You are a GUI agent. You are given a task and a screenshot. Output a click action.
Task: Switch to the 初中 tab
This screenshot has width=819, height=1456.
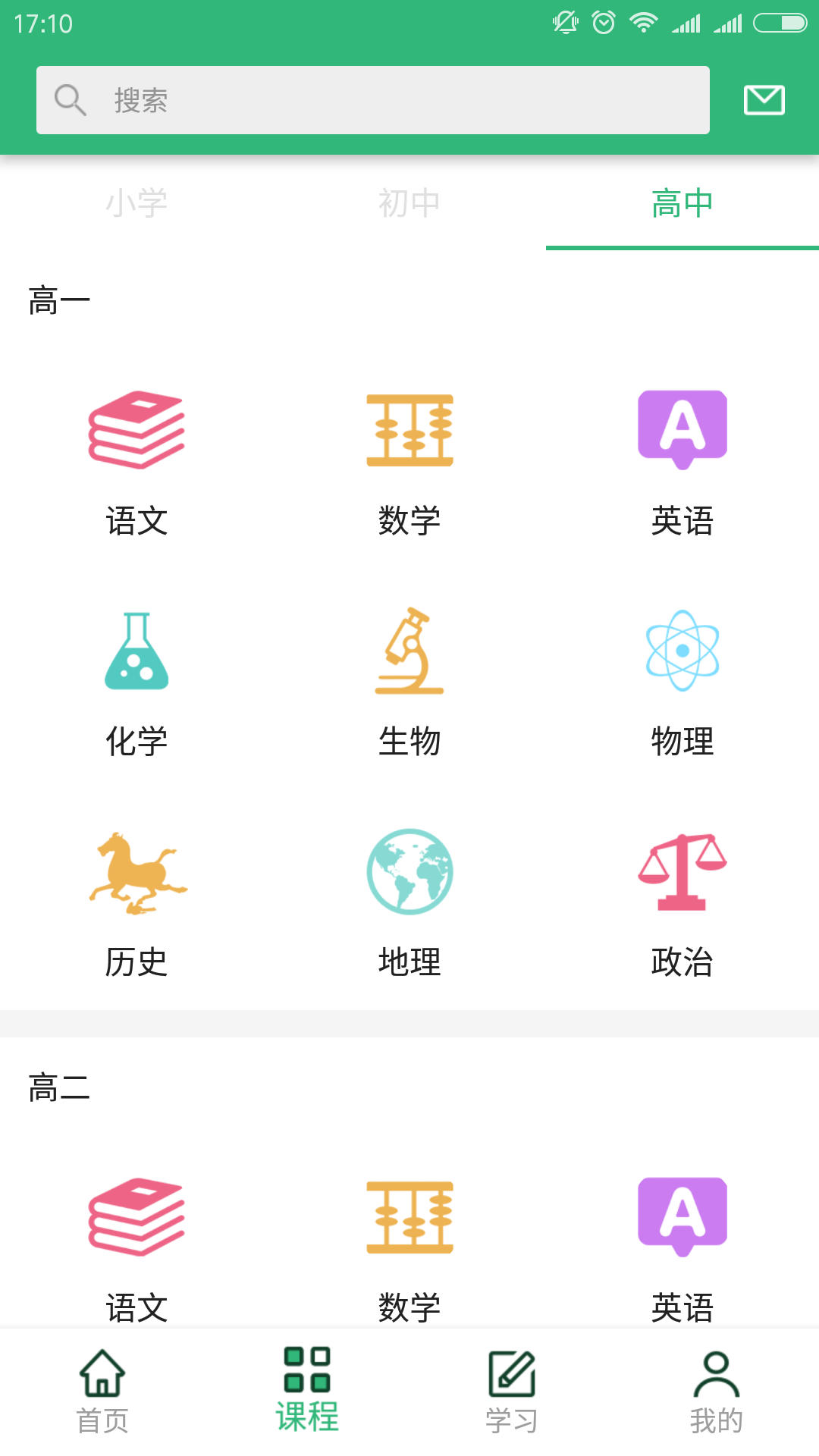pyautogui.click(x=409, y=203)
